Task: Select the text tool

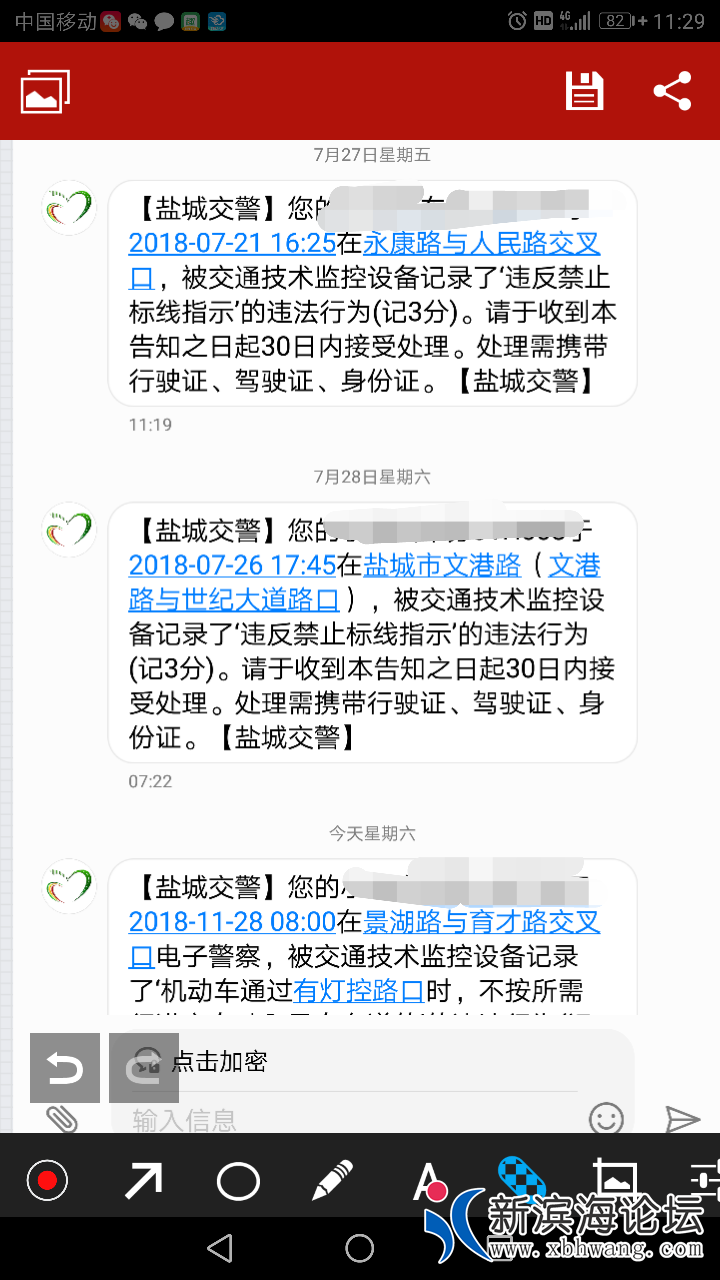Action: 428,1181
